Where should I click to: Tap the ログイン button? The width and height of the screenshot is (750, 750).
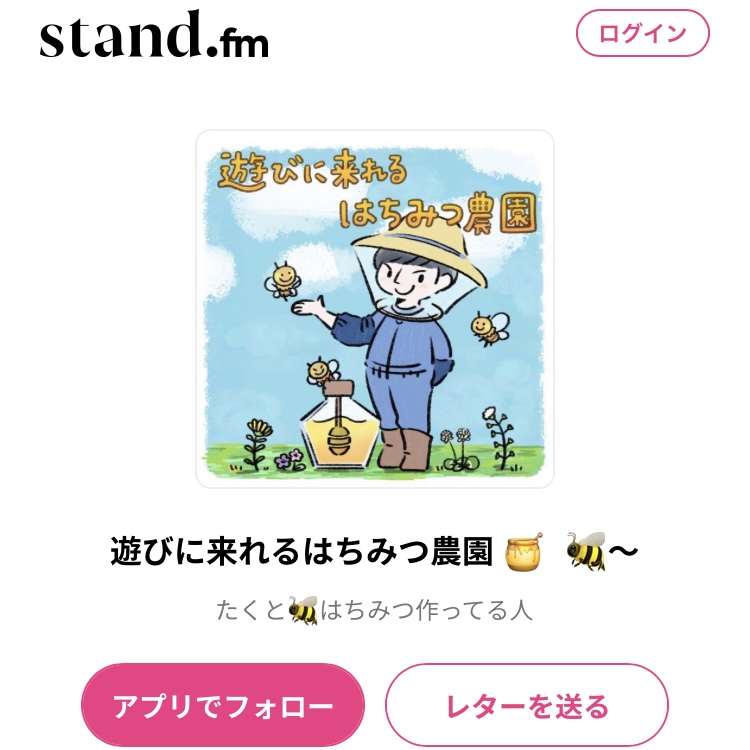(x=642, y=34)
